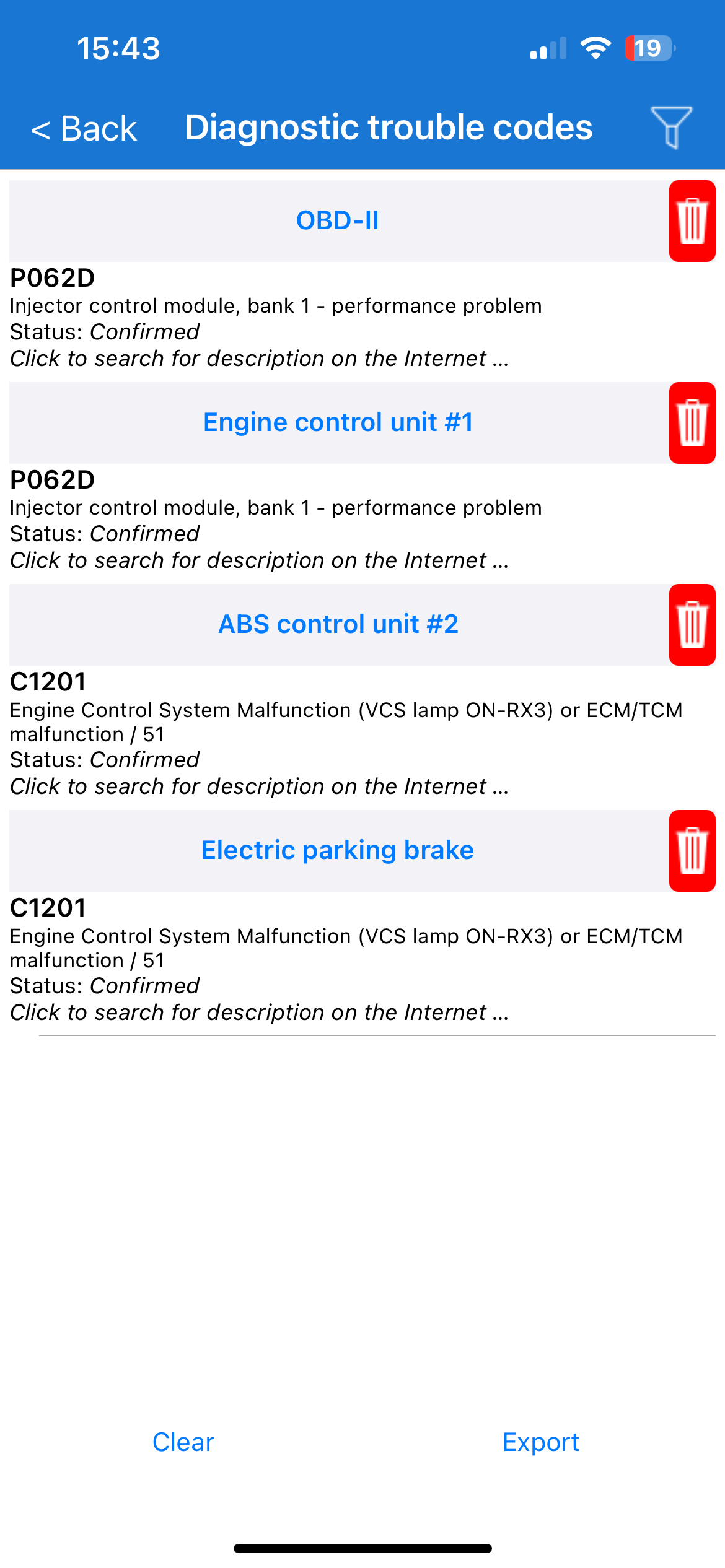Search Internet for P062D under Engine control unit
This screenshot has height=1568, width=725.
click(x=259, y=561)
